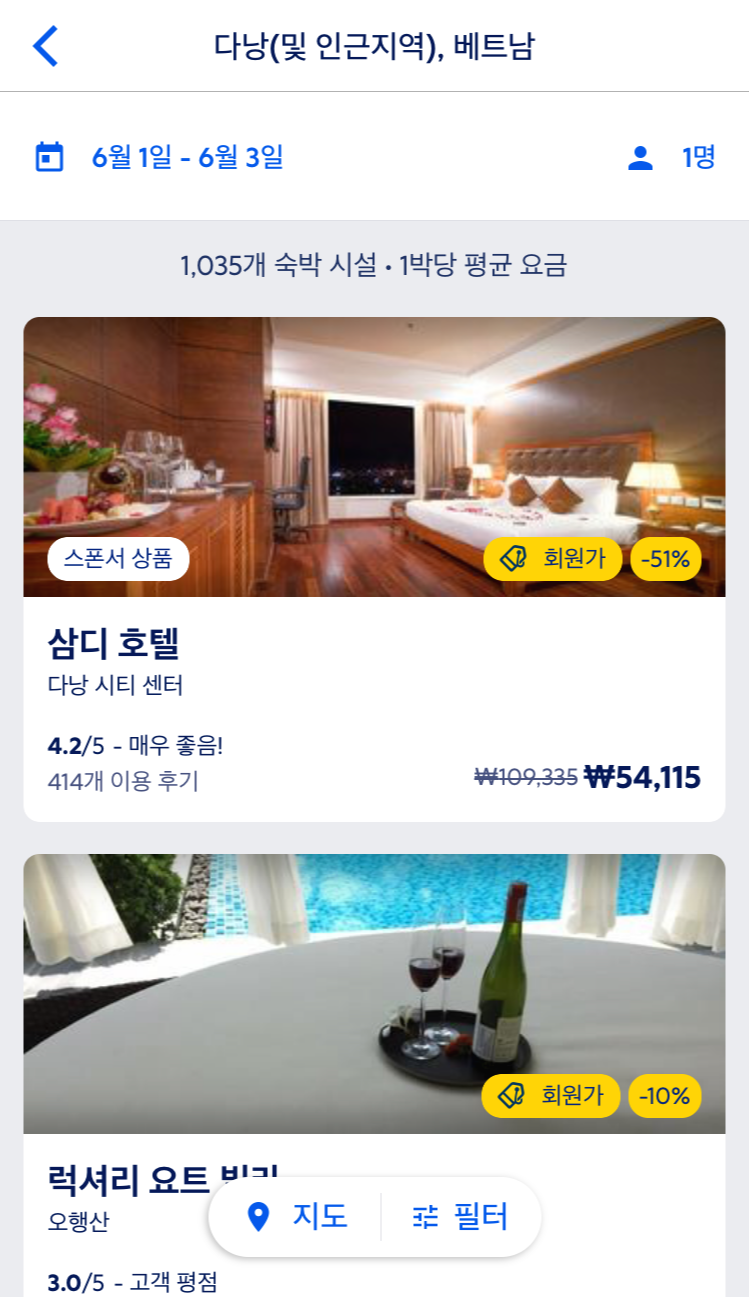
Task: Open 필터 to refine search results
Action: [x=483, y=1216]
